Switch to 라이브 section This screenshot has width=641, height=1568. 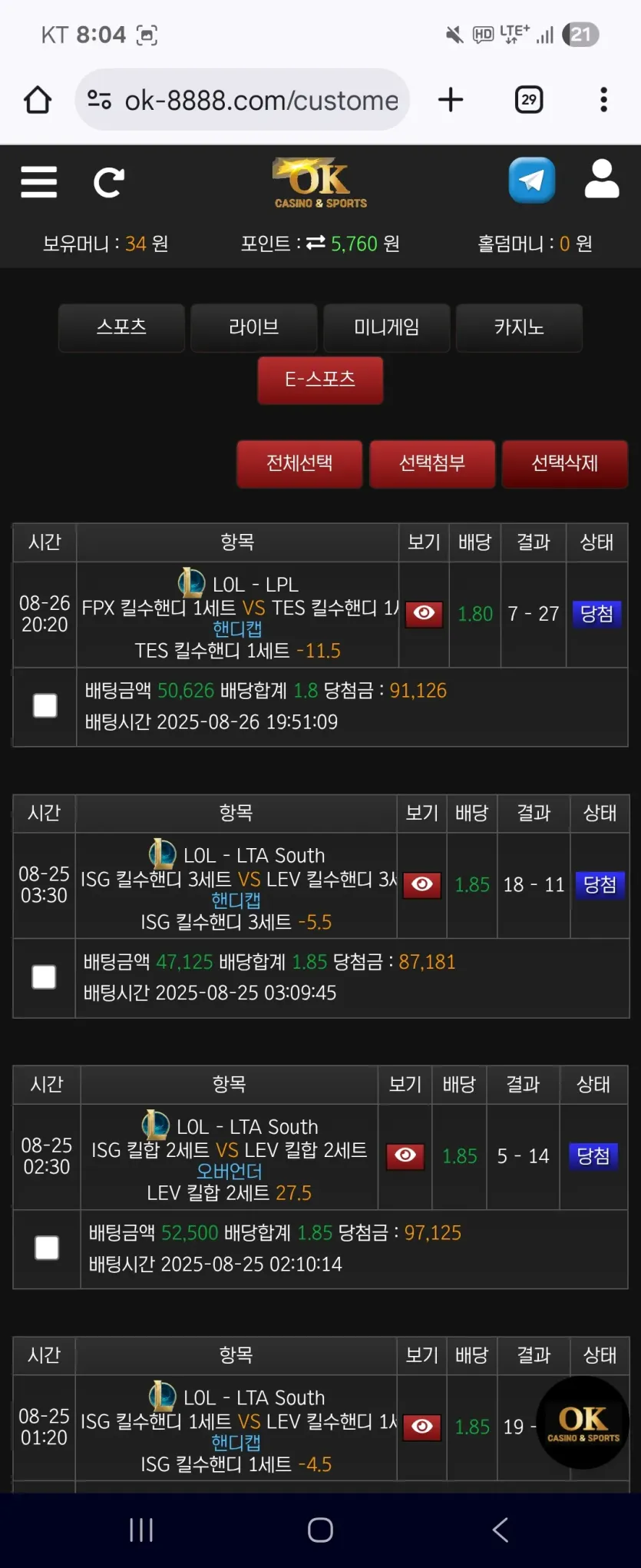pyautogui.click(x=254, y=327)
